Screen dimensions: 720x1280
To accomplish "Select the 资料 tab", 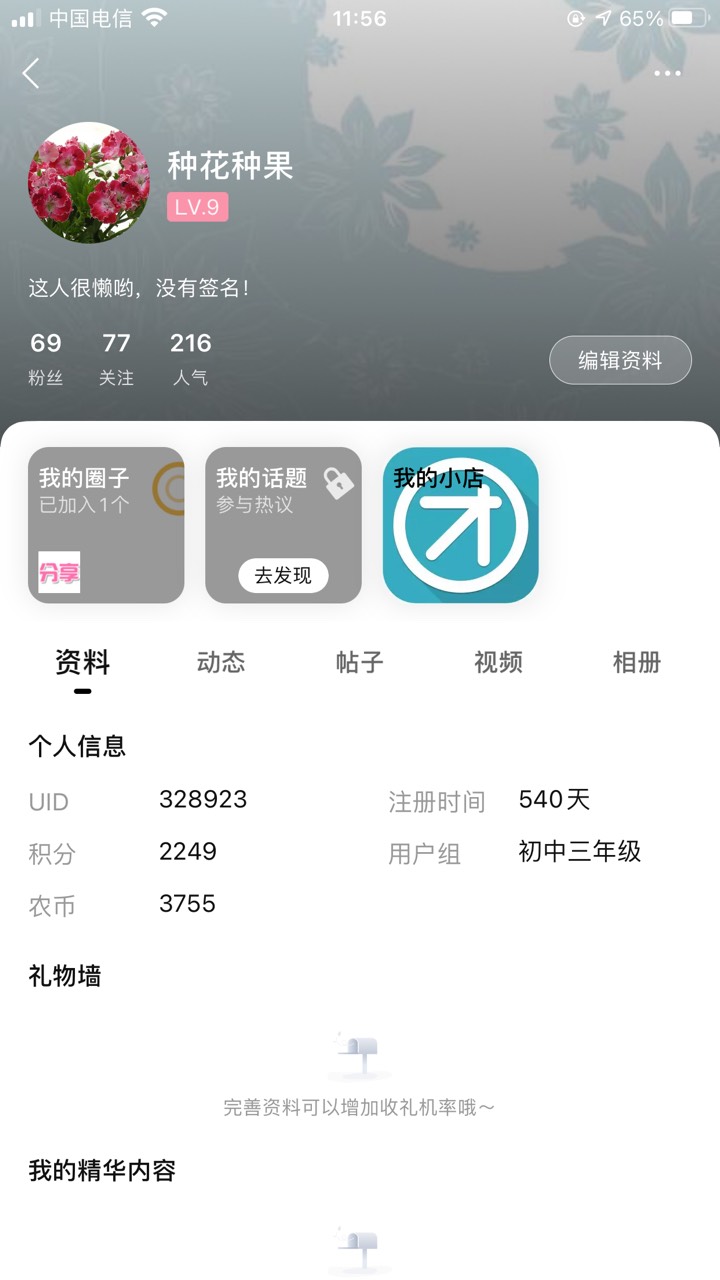I will pyautogui.click(x=82, y=662).
